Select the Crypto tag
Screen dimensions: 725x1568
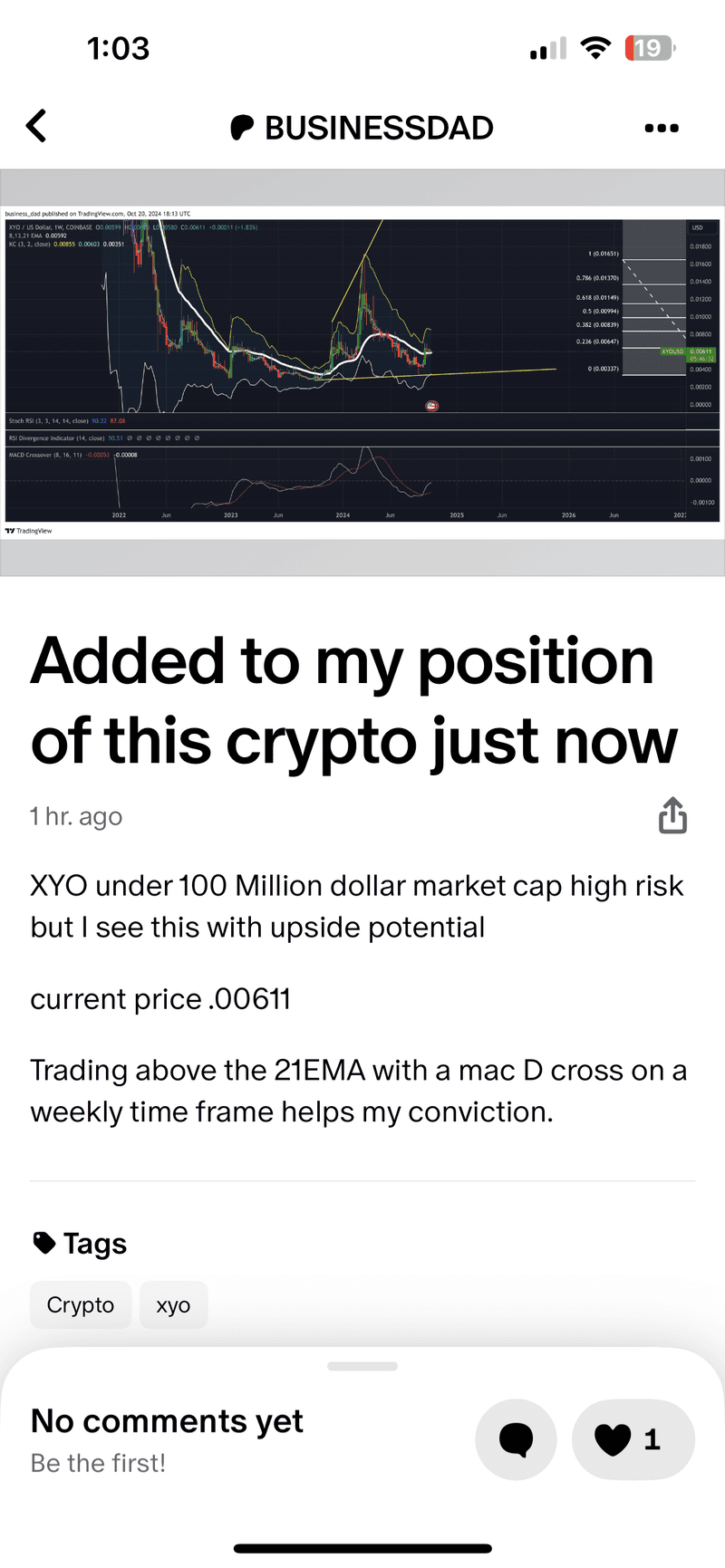[81, 1304]
